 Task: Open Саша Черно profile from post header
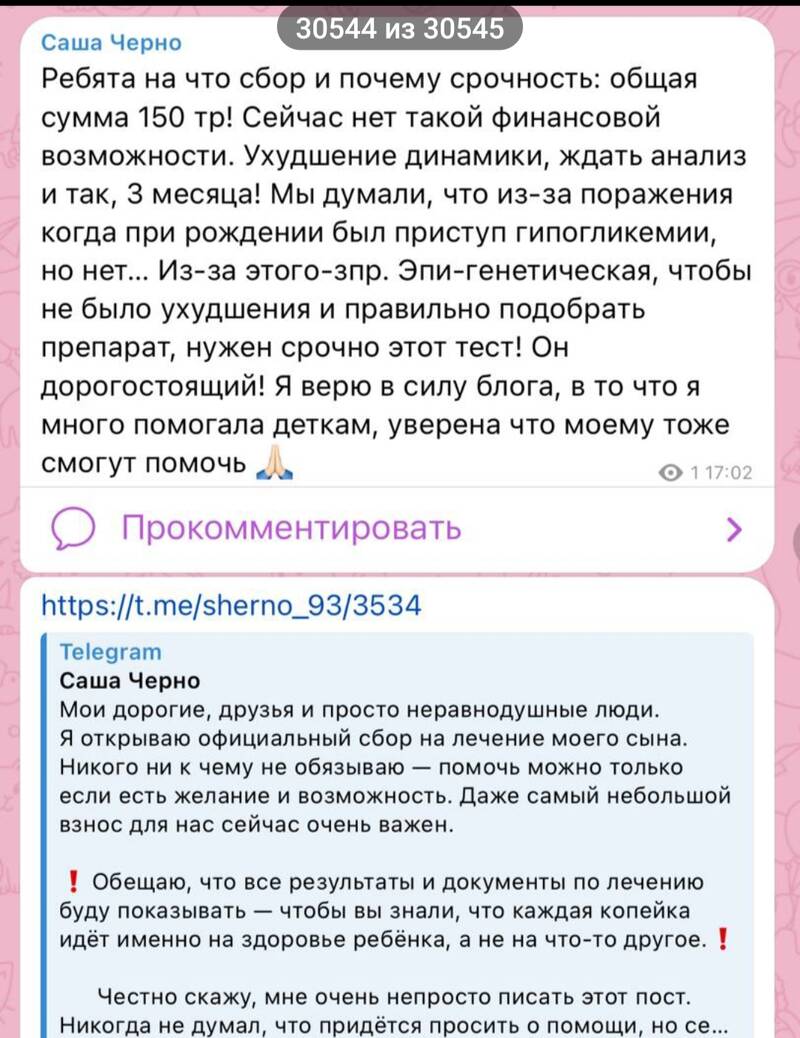tap(111, 42)
